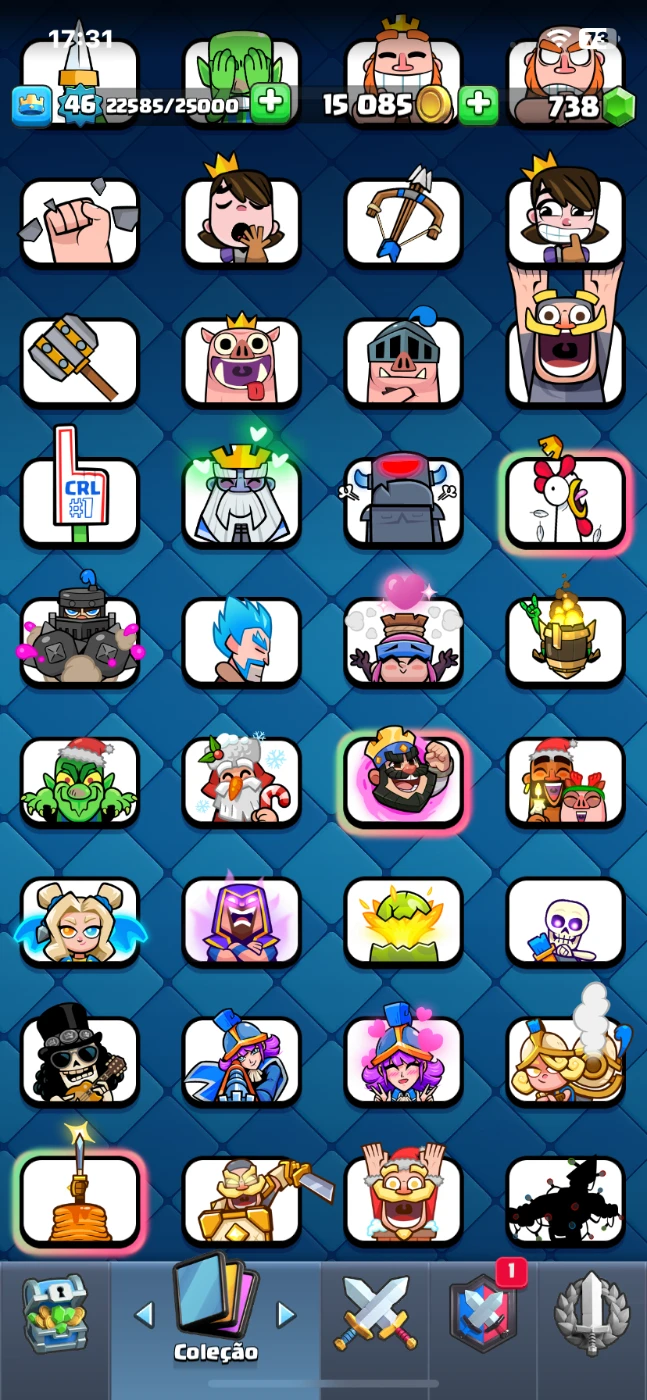Select the sword in pancakes emote
Viewport: 647px width, 1400px height.
79,1199
